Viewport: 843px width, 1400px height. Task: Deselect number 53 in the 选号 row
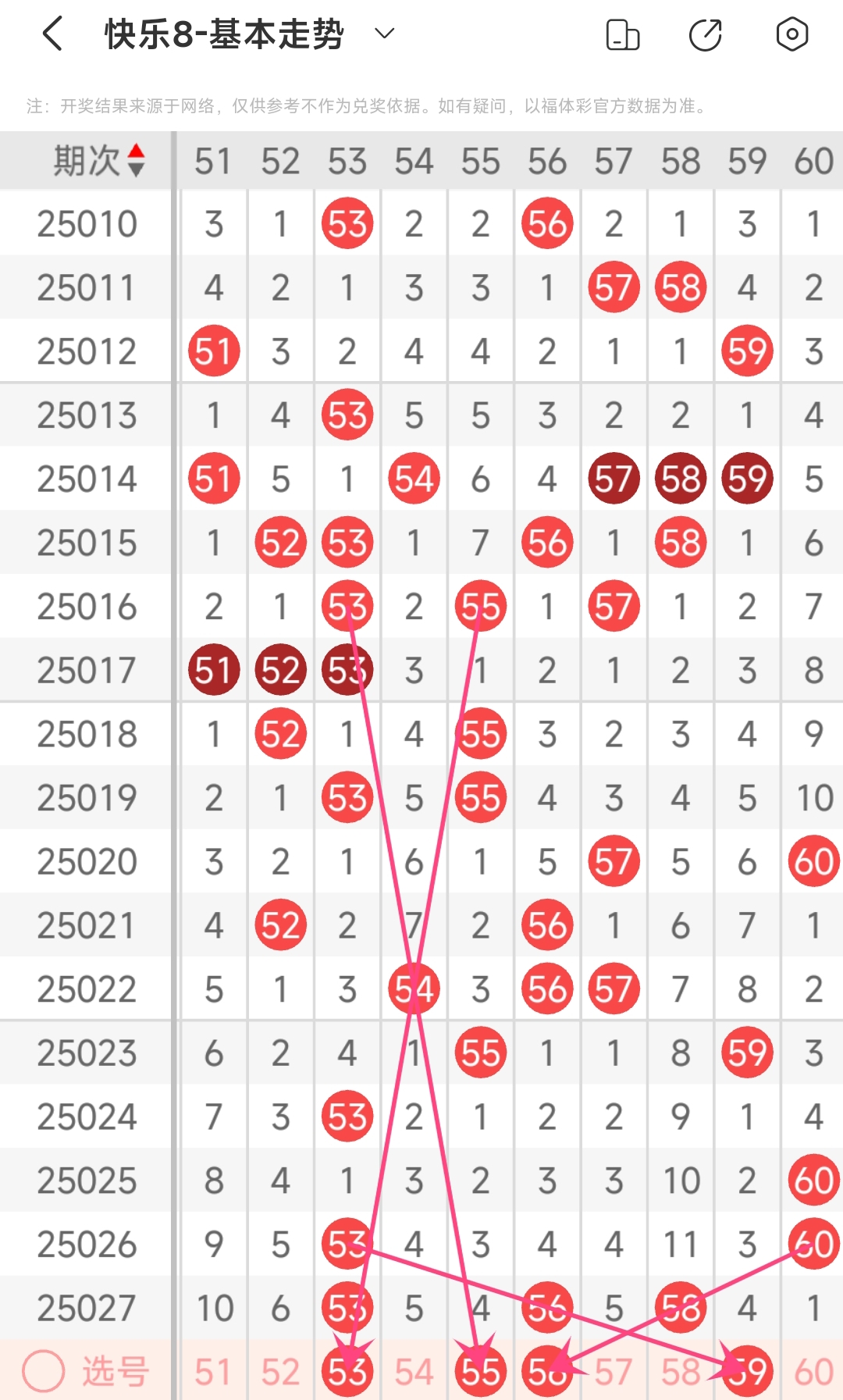pos(347,1372)
